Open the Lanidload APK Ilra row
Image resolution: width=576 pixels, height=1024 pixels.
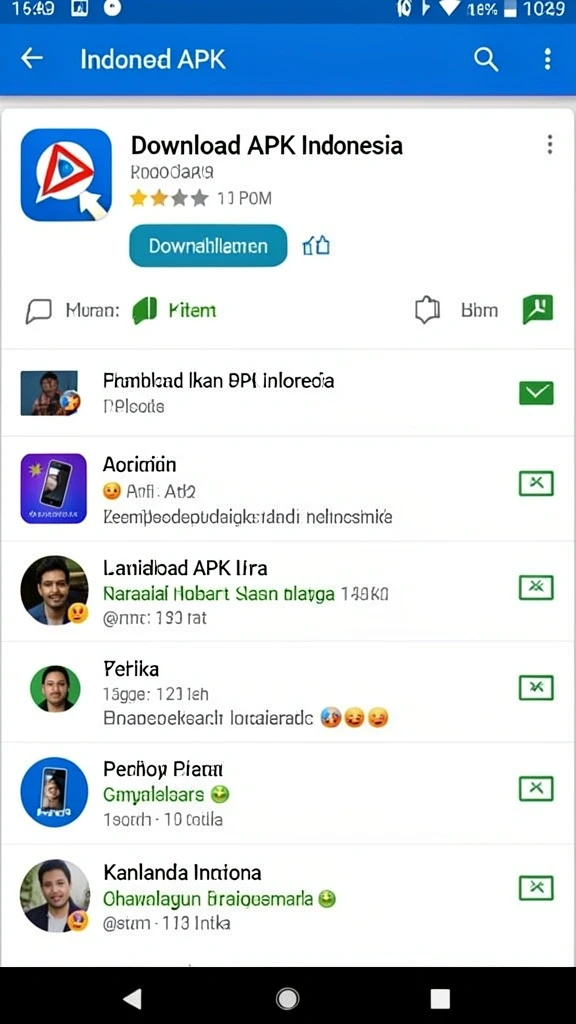coord(288,591)
